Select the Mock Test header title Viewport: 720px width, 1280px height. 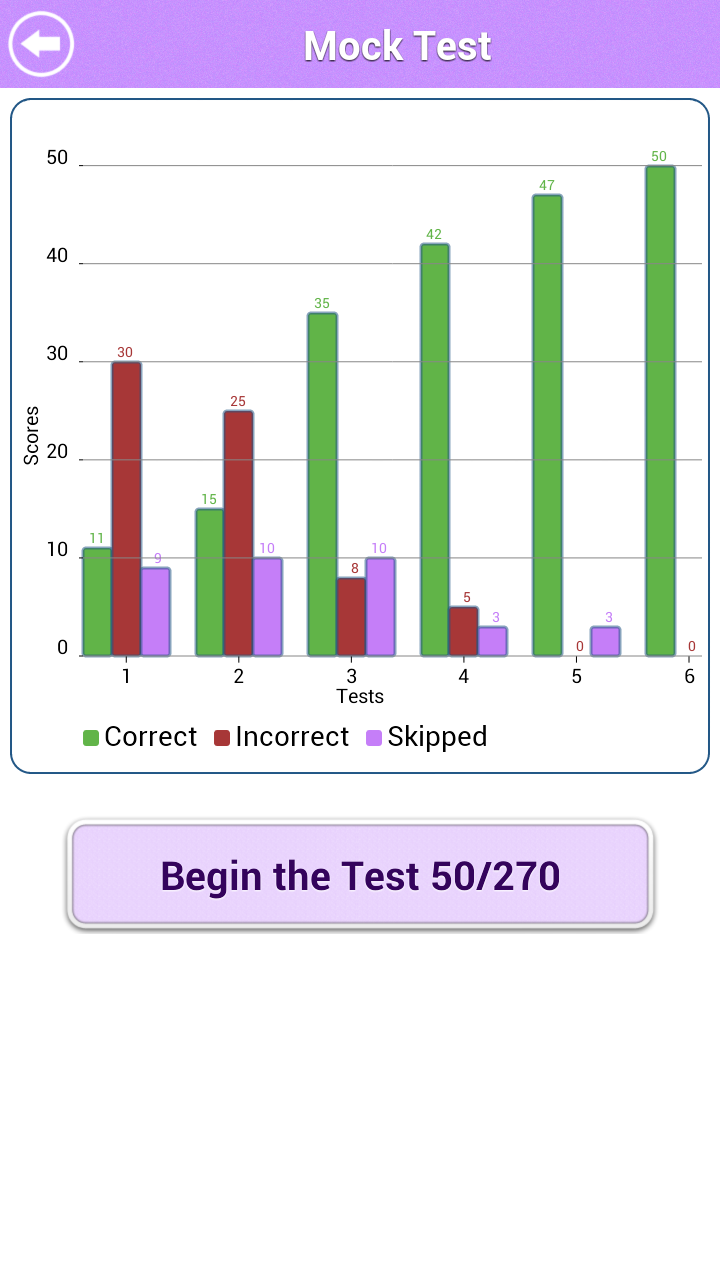click(x=396, y=45)
